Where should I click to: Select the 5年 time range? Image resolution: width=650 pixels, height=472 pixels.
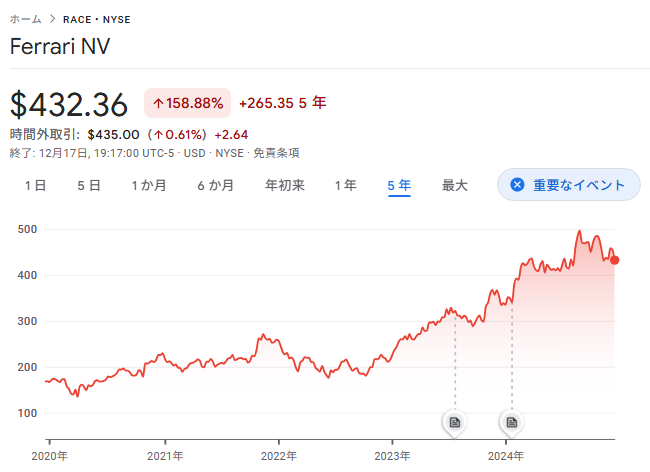tap(399, 185)
